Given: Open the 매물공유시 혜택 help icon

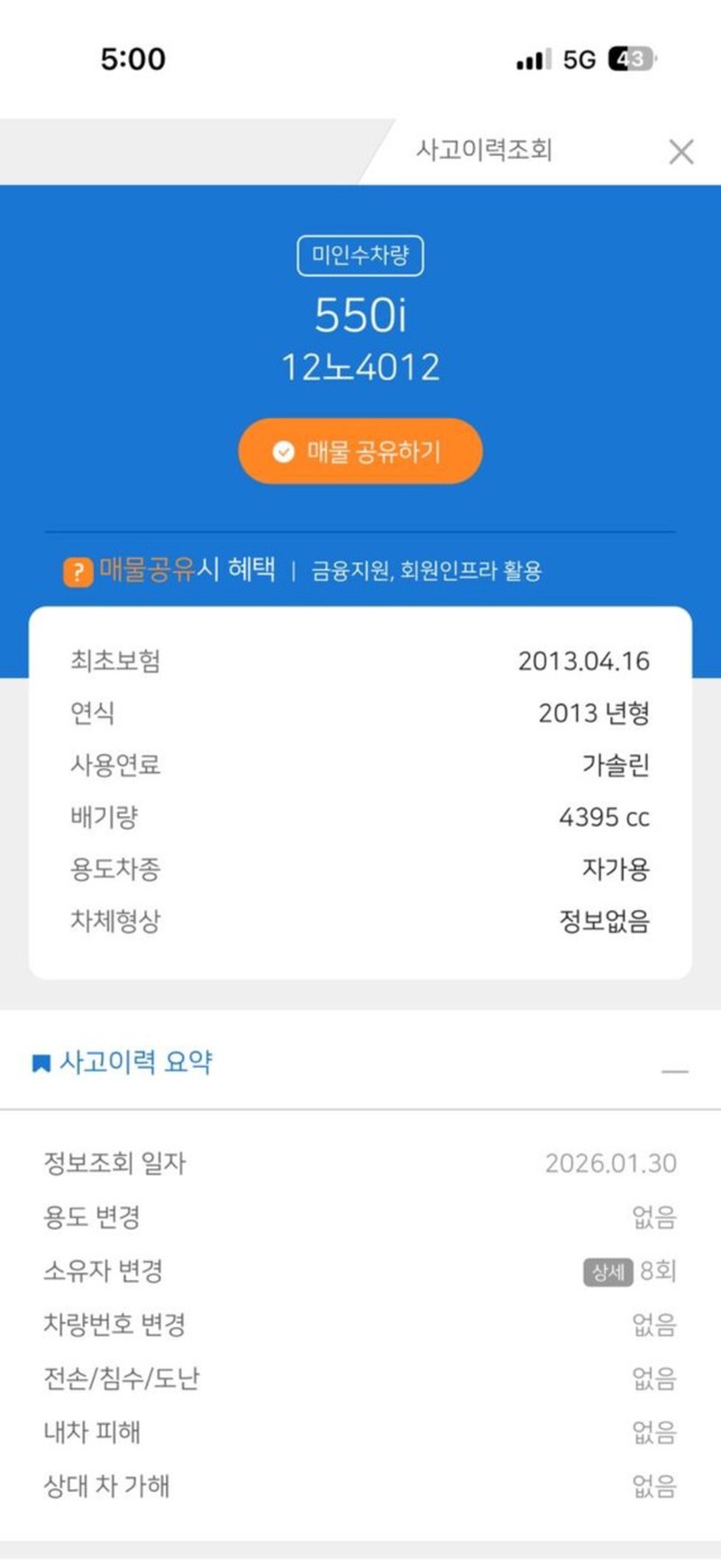Looking at the screenshot, I should (78, 572).
